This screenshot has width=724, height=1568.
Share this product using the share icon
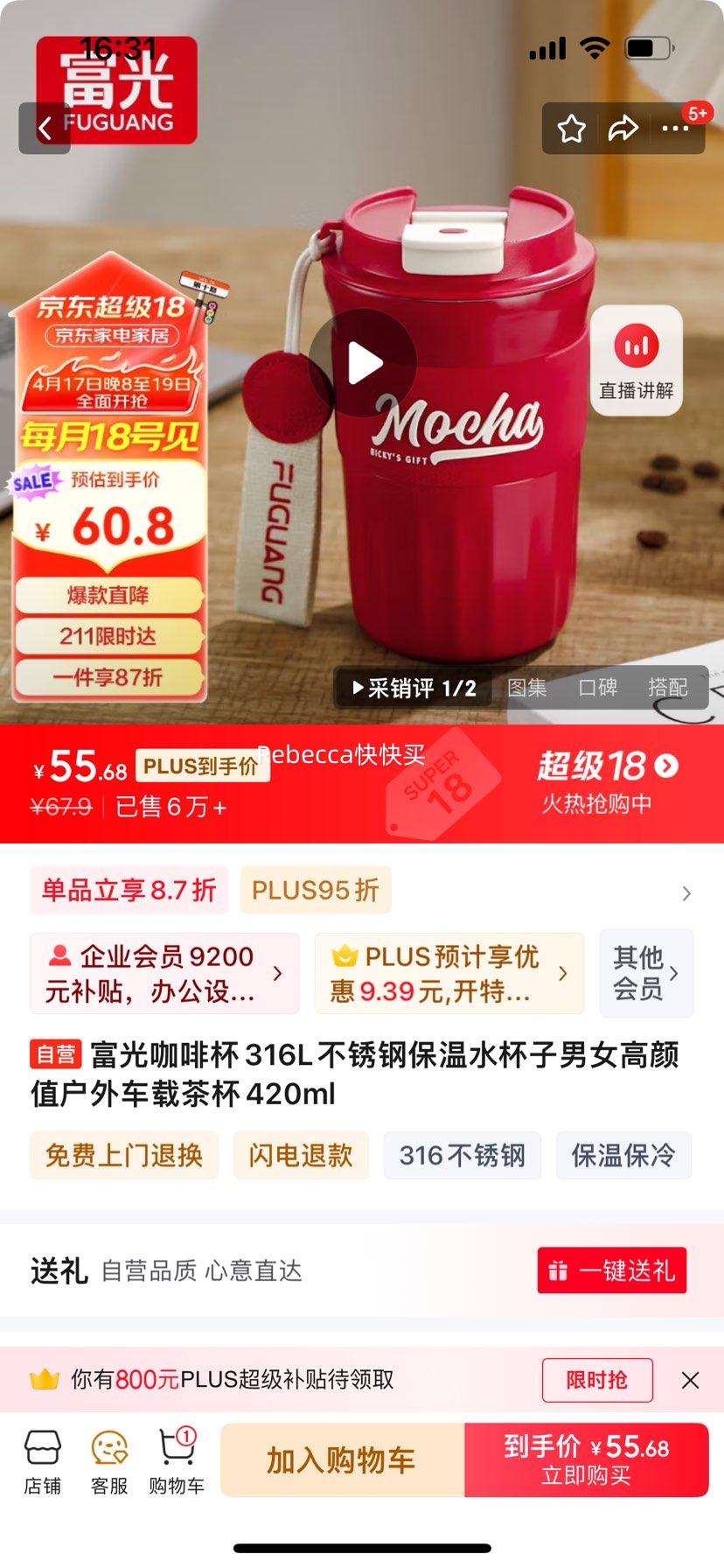pos(624,128)
